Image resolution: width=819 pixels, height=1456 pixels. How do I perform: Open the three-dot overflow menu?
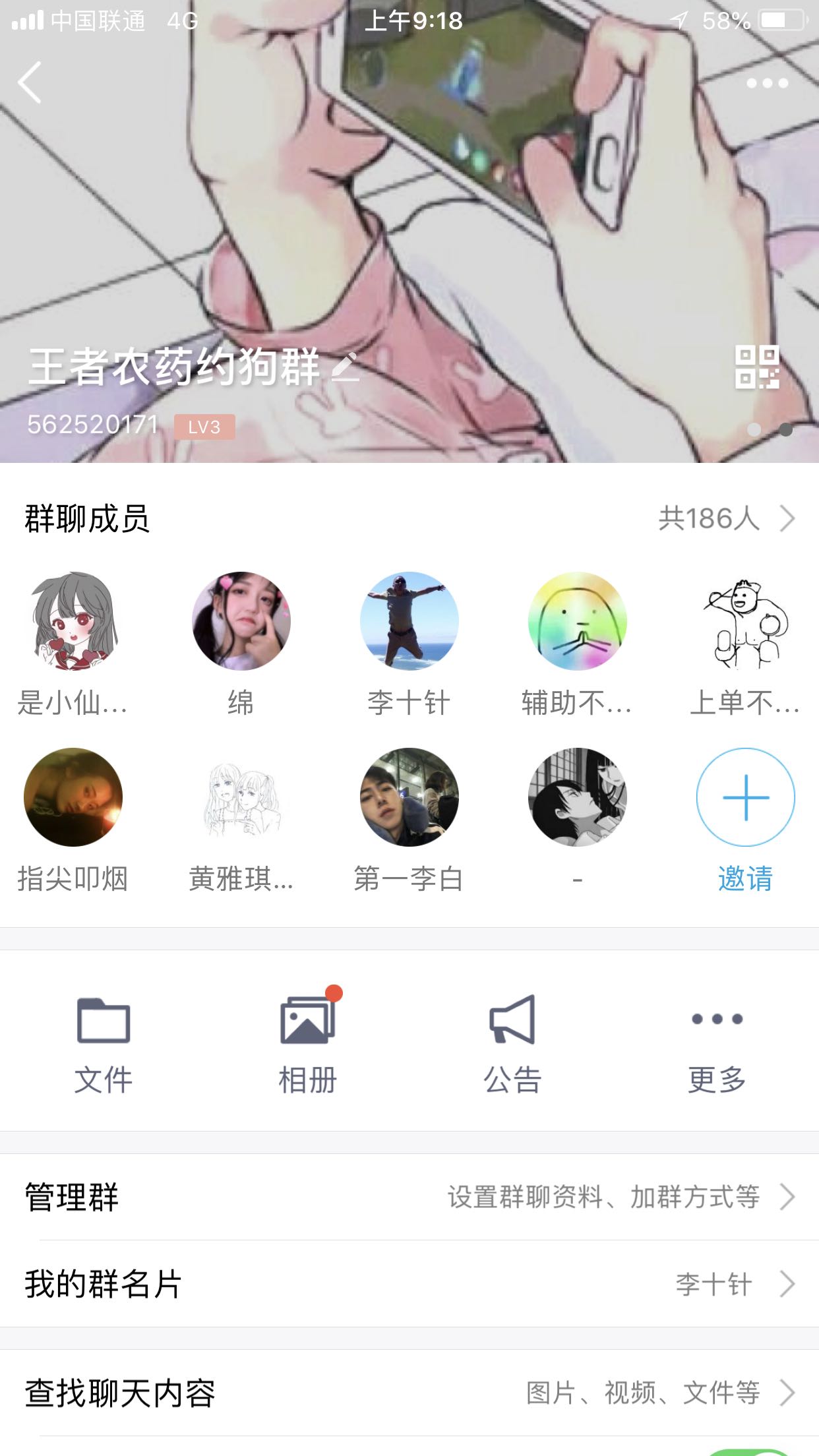pyautogui.click(x=767, y=83)
